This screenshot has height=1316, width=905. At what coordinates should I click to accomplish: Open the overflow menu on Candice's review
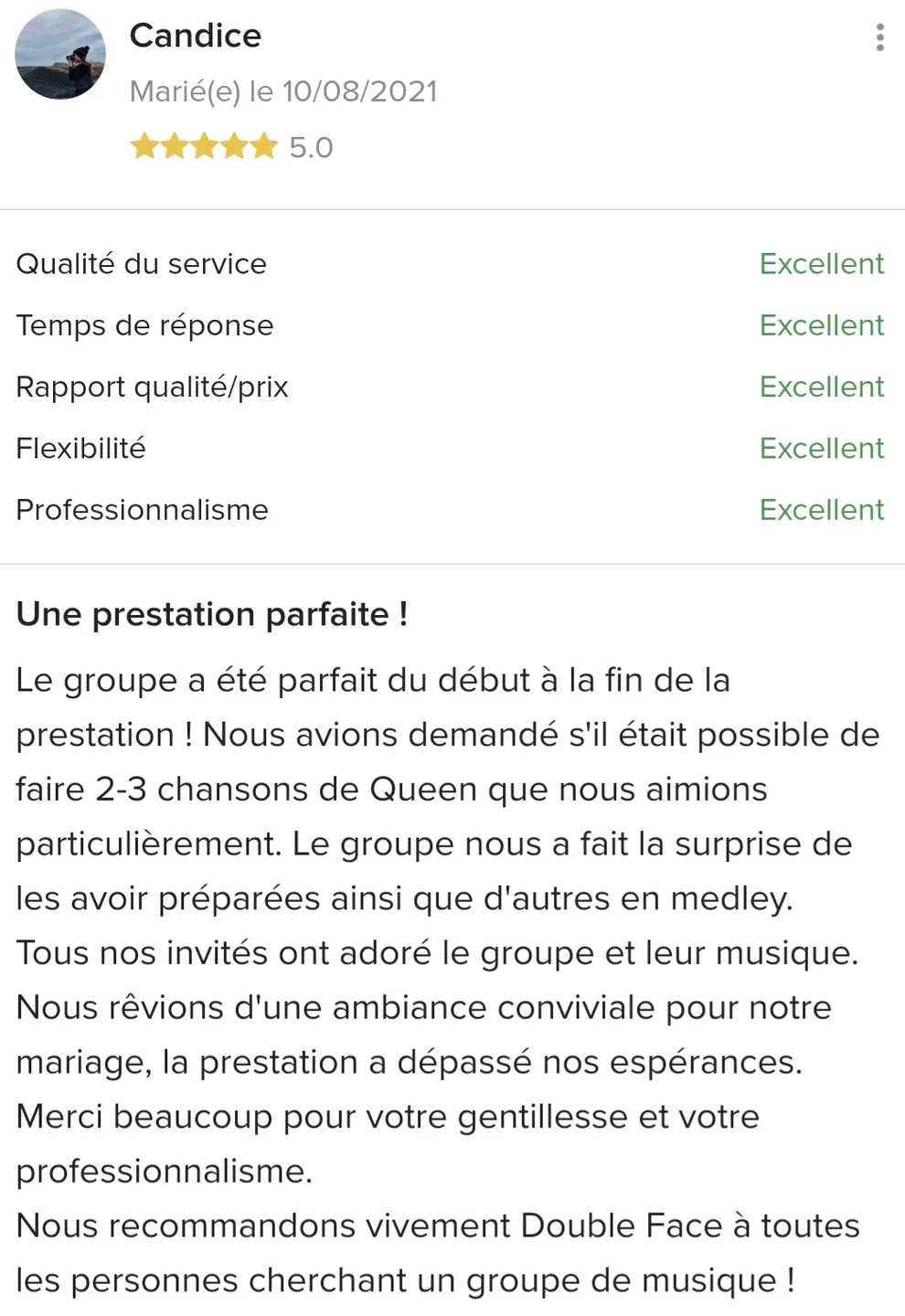879,37
